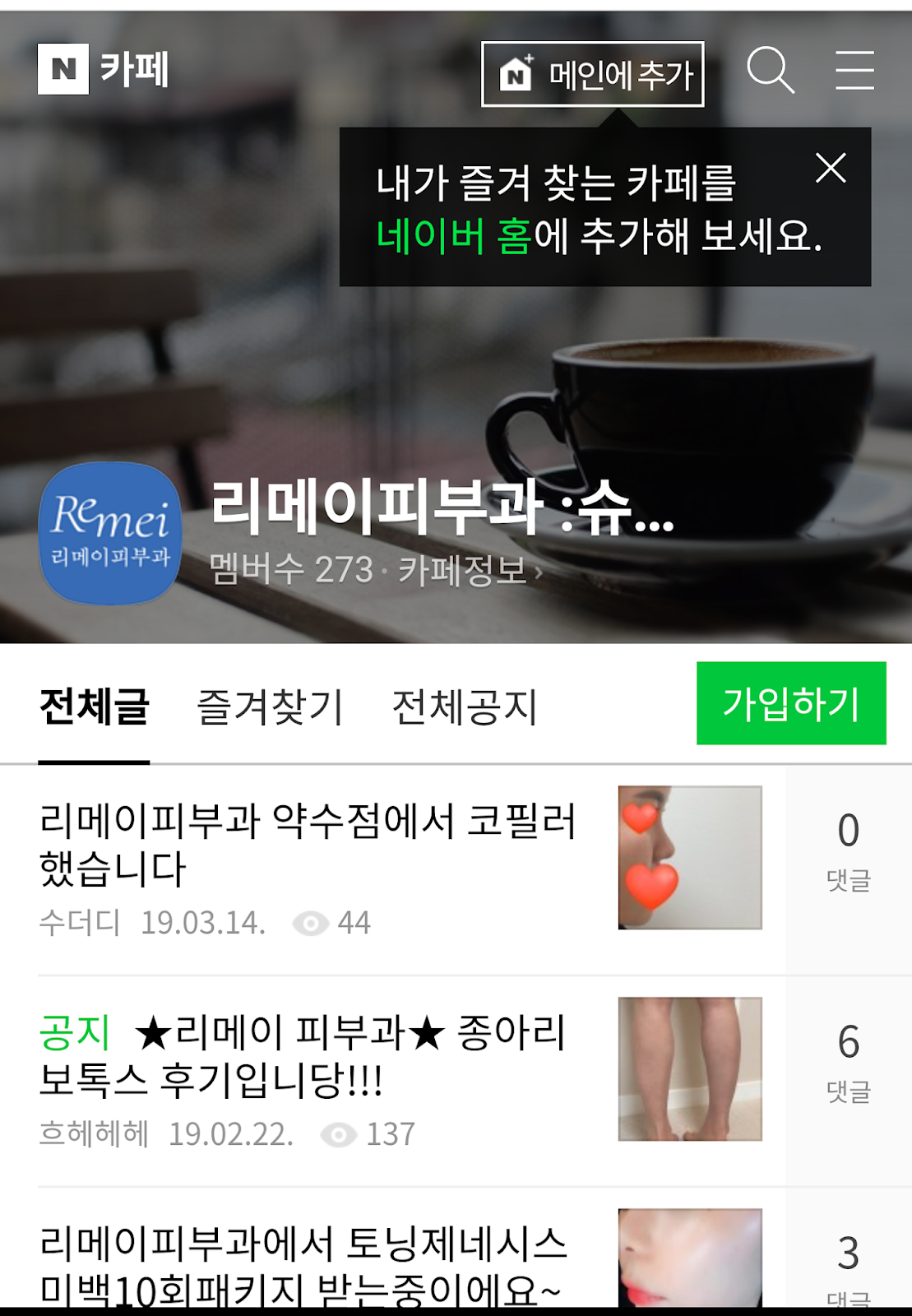Image resolution: width=912 pixels, height=1316 pixels.
Task: Open the hamburger menu
Action: (x=854, y=70)
